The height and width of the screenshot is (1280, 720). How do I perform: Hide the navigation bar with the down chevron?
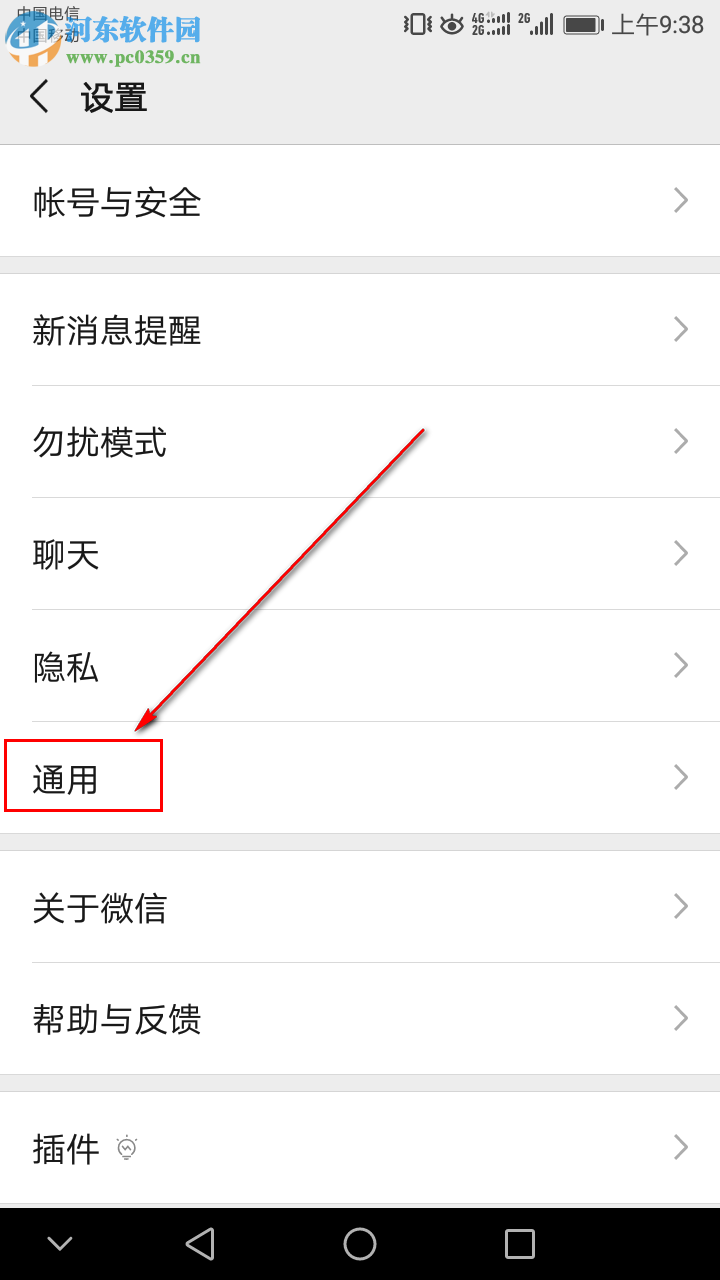(60, 1244)
